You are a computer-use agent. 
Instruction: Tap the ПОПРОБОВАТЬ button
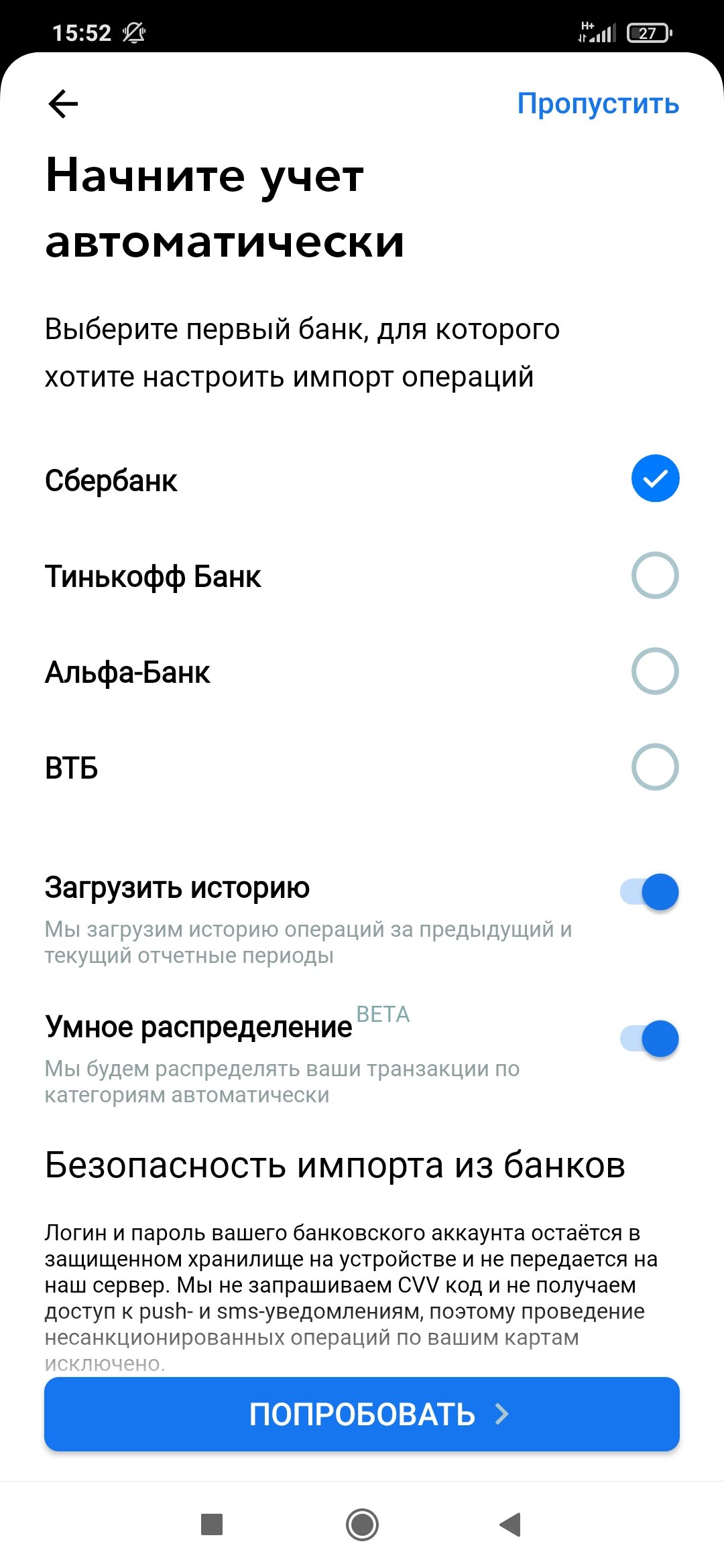point(362,1414)
